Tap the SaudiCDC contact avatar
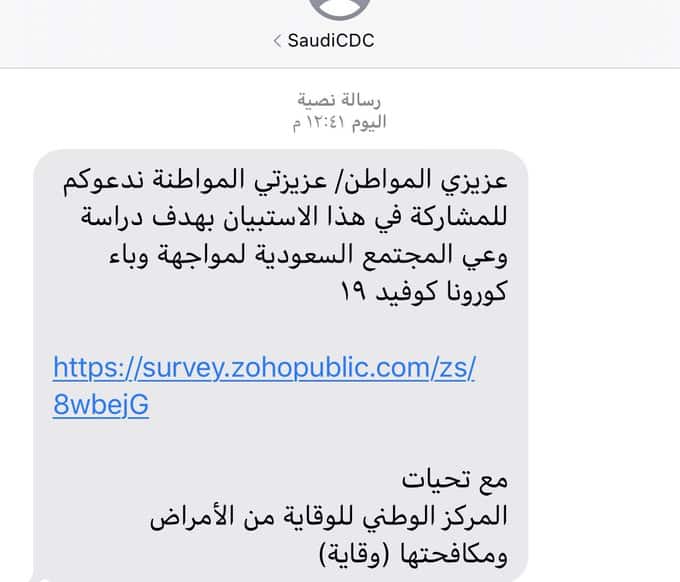This screenshot has height=582, width=680. [339, 8]
